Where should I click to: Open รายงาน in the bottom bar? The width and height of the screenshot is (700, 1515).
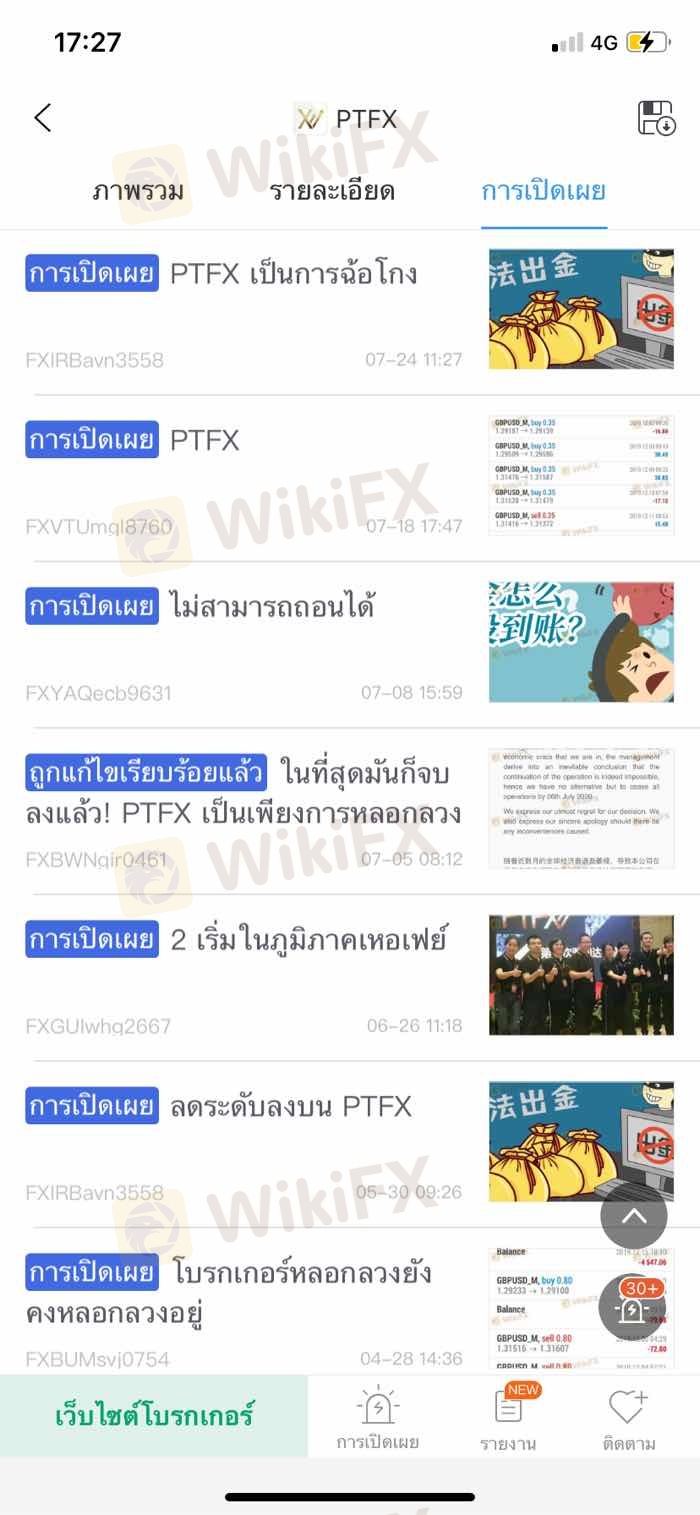coord(508,1418)
